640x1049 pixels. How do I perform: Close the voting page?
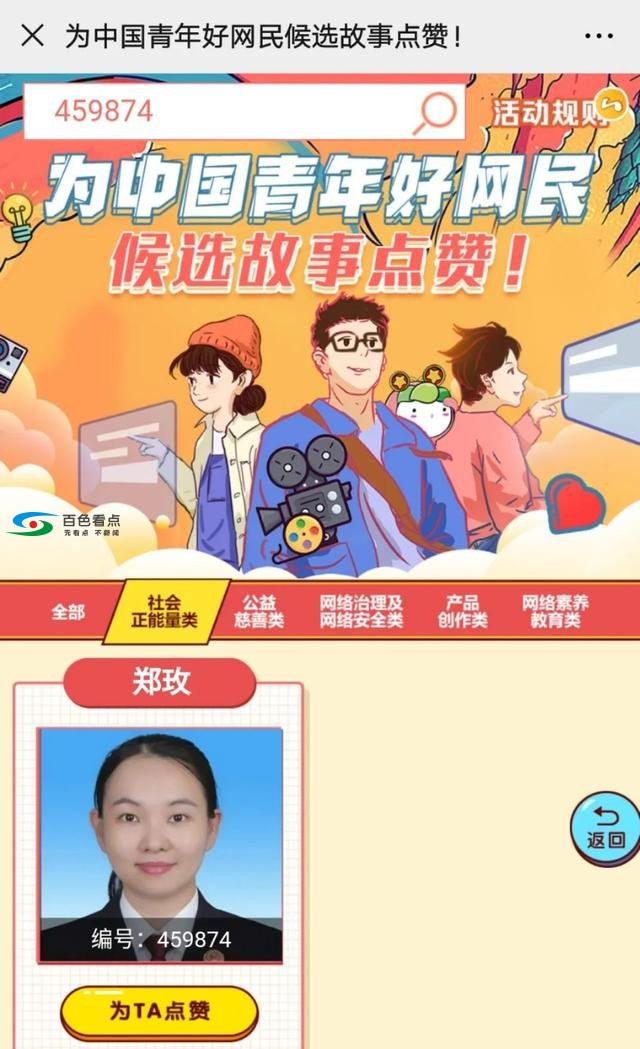point(32,36)
